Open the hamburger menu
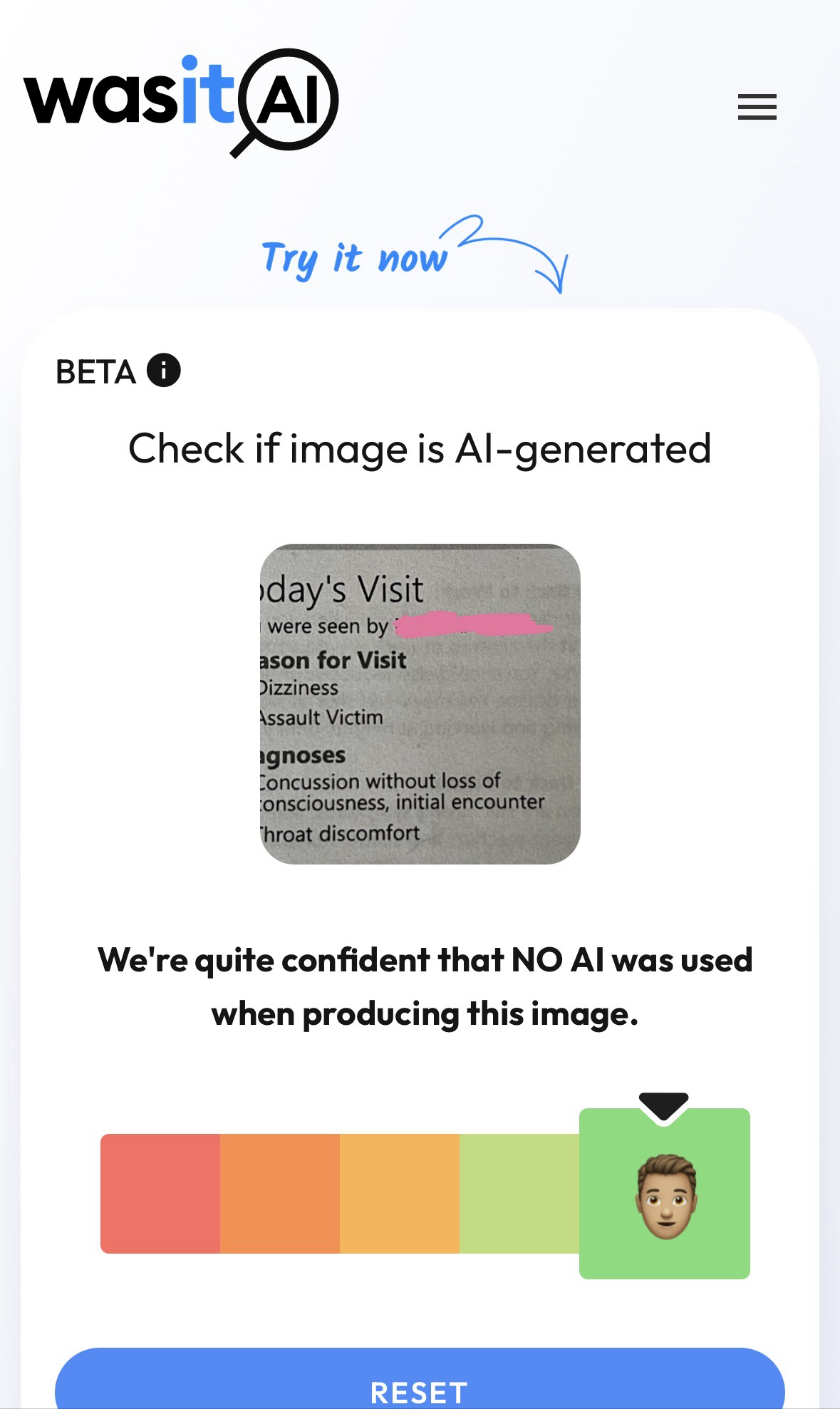Image resolution: width=840 pixels, height=1409 pixels. (x=757, y=107)
